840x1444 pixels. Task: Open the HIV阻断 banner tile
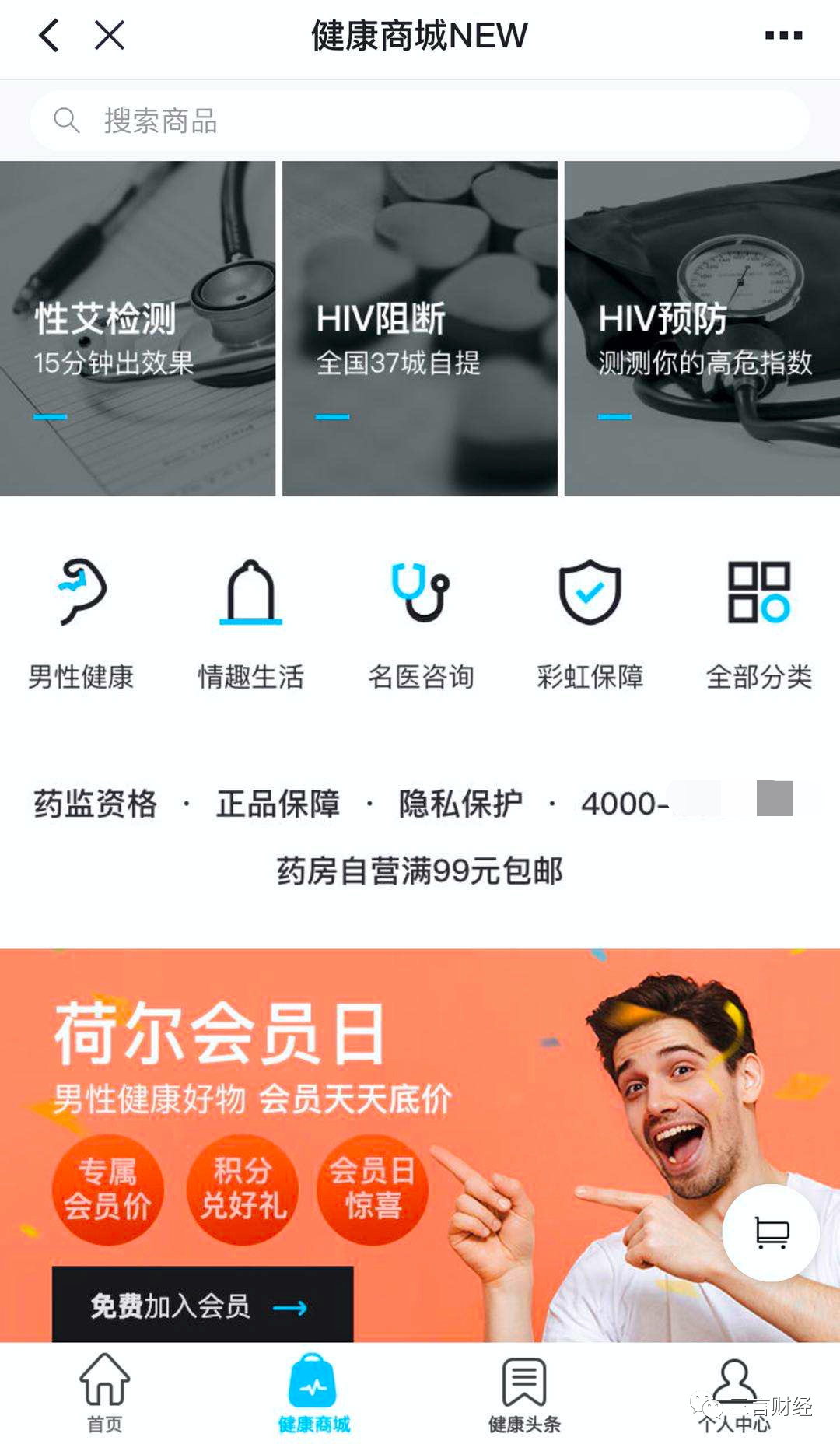419,328
